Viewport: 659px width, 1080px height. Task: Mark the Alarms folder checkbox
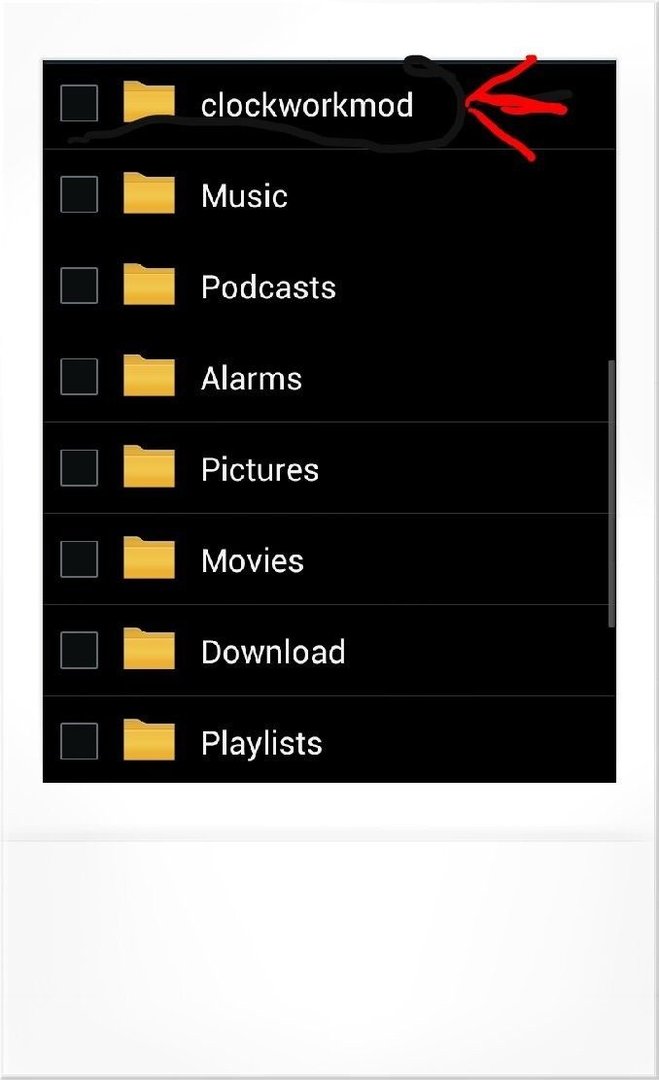coord(79,377)
